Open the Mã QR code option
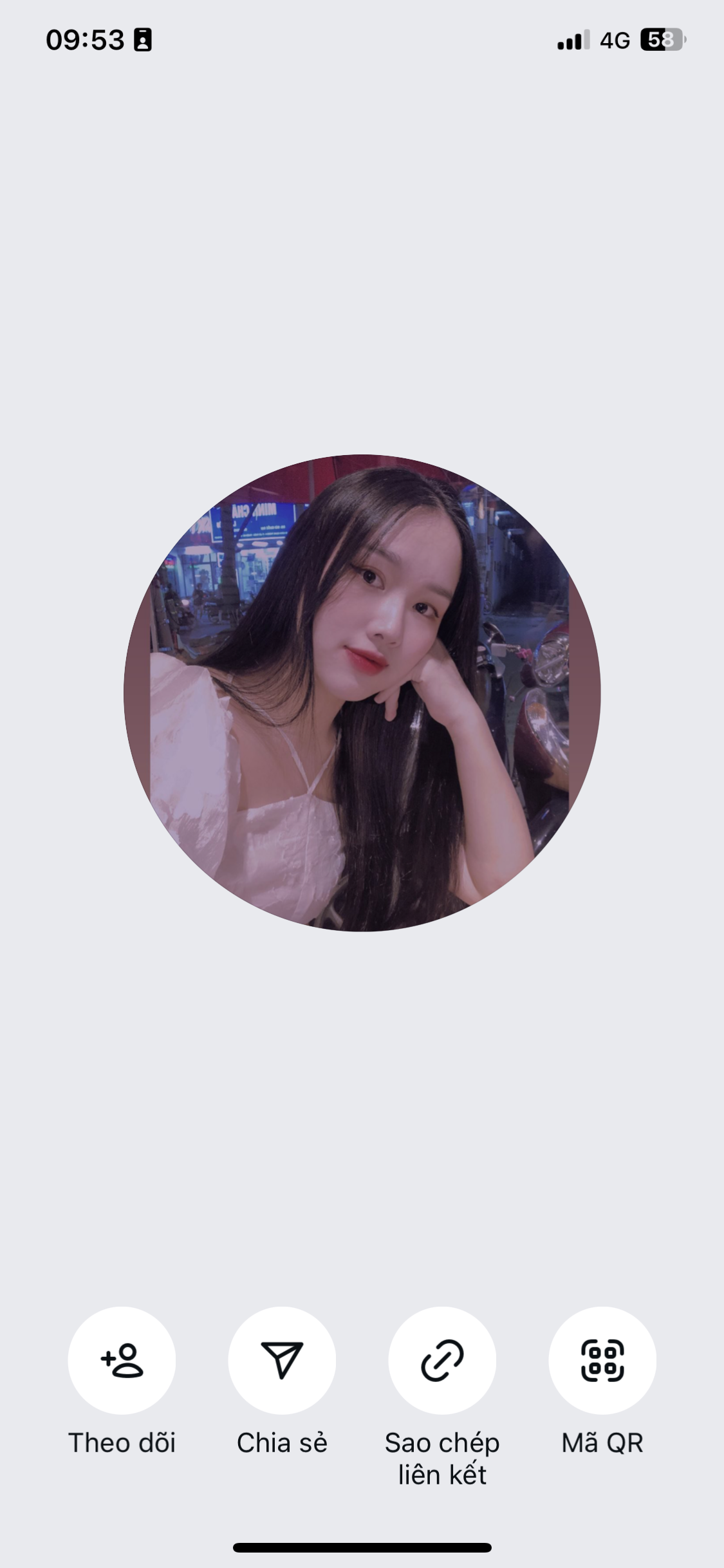The width and height of the screenshot is (724, 1568). coord(602,1360)
